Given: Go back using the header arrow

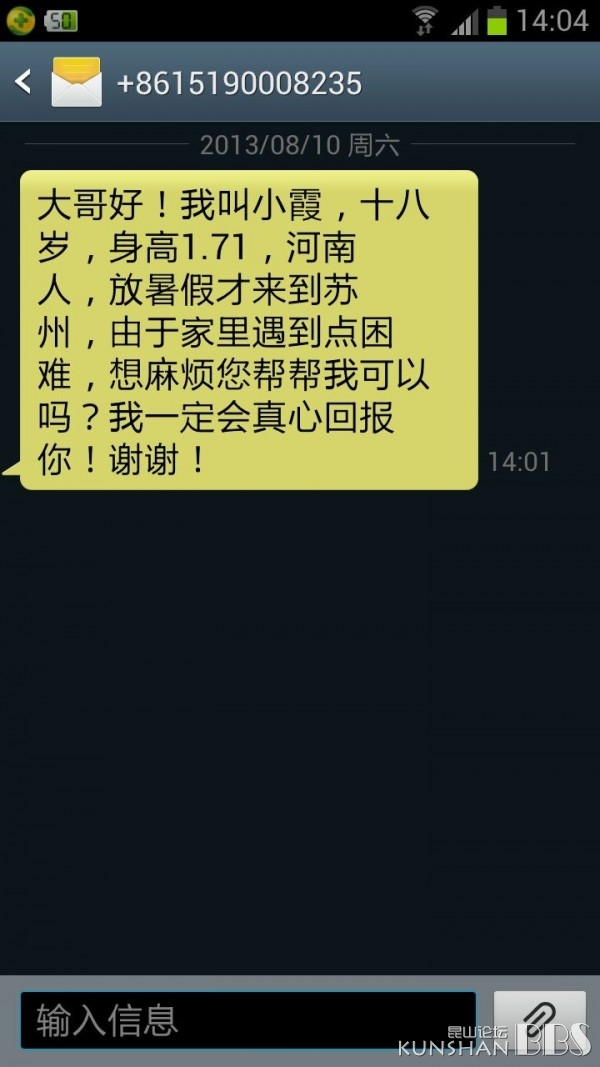Looking at the screenshot, I should (23, 82).
